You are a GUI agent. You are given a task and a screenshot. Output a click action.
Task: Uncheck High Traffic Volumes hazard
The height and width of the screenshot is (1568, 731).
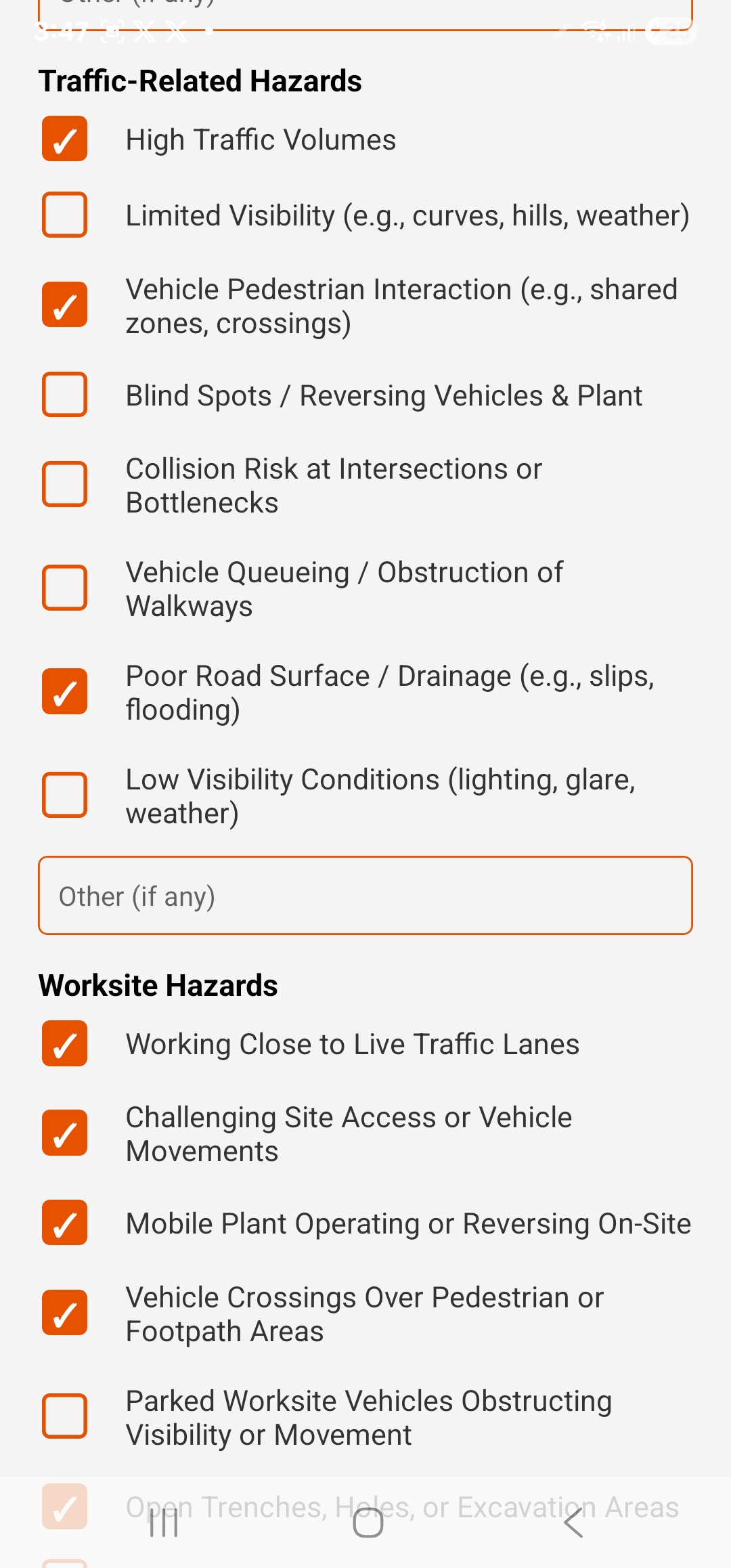[x=64, y=140]
